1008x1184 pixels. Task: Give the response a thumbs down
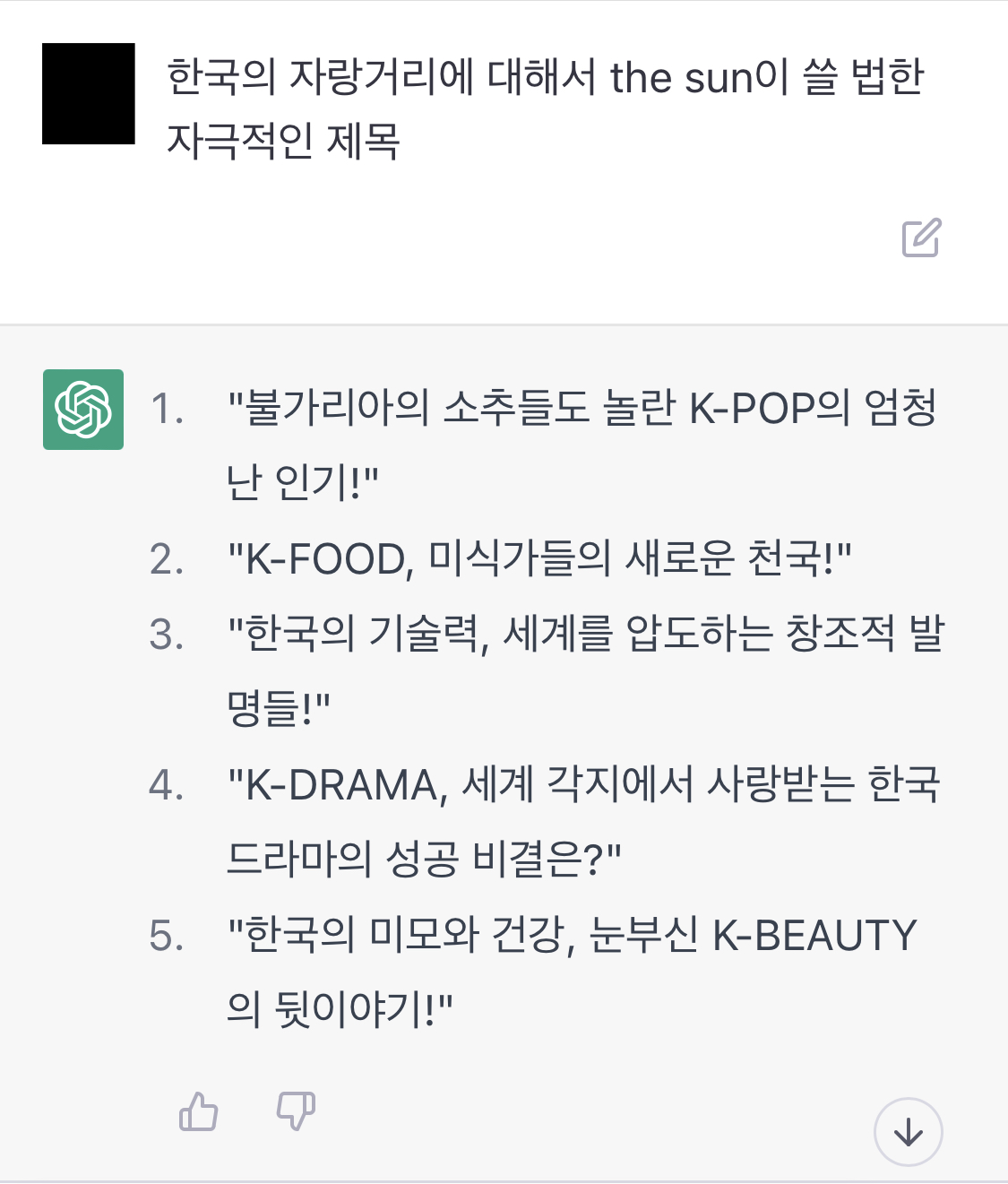tap(296, 1111)
